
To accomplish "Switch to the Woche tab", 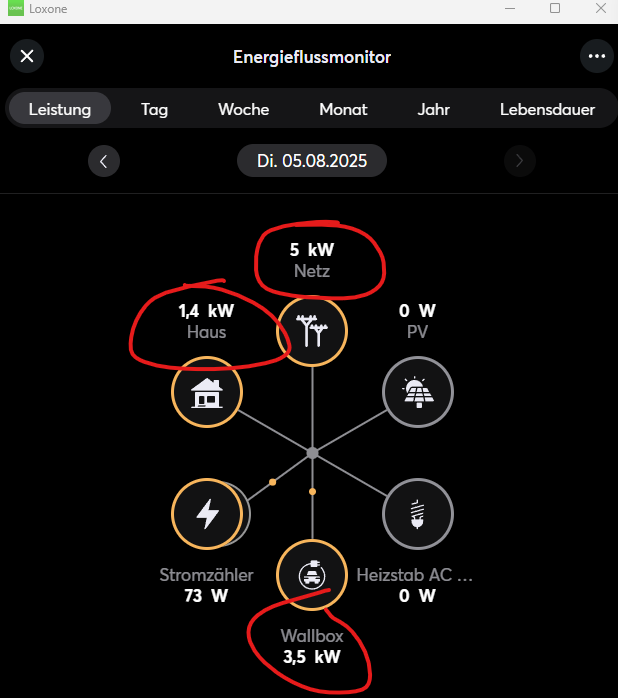I will click(244, 109).
